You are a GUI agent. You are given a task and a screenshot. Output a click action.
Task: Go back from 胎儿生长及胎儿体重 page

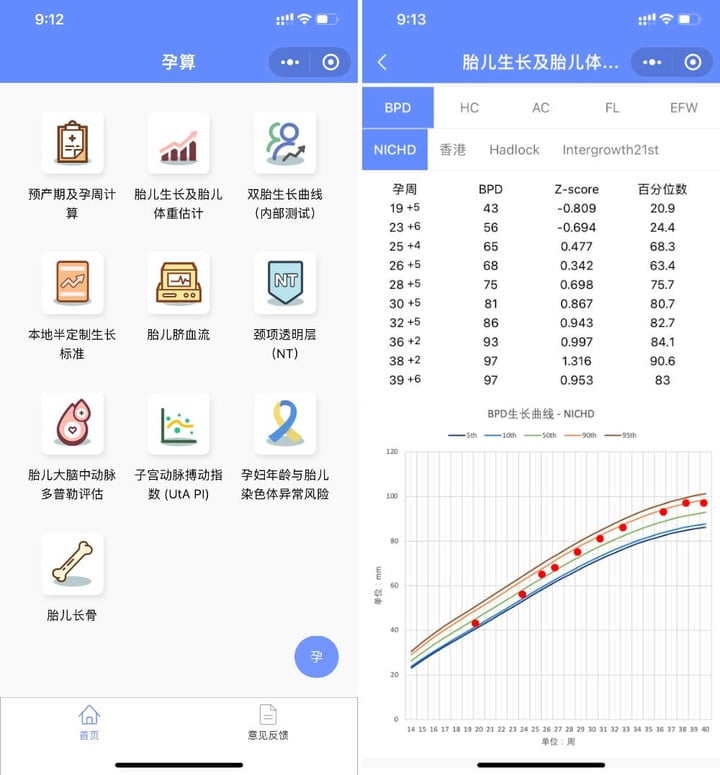point(382,62)
